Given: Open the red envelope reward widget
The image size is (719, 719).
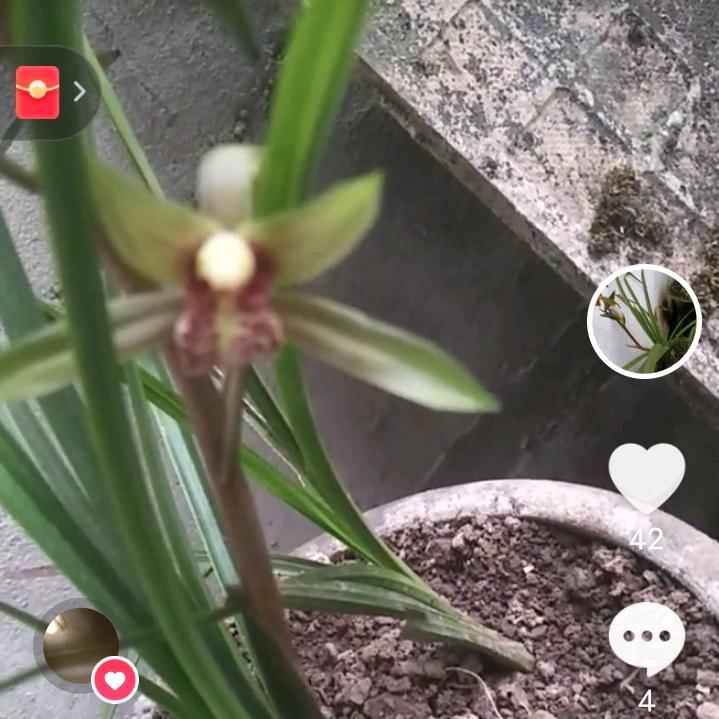Looking at the screenshot, I should tap(38, 93).
